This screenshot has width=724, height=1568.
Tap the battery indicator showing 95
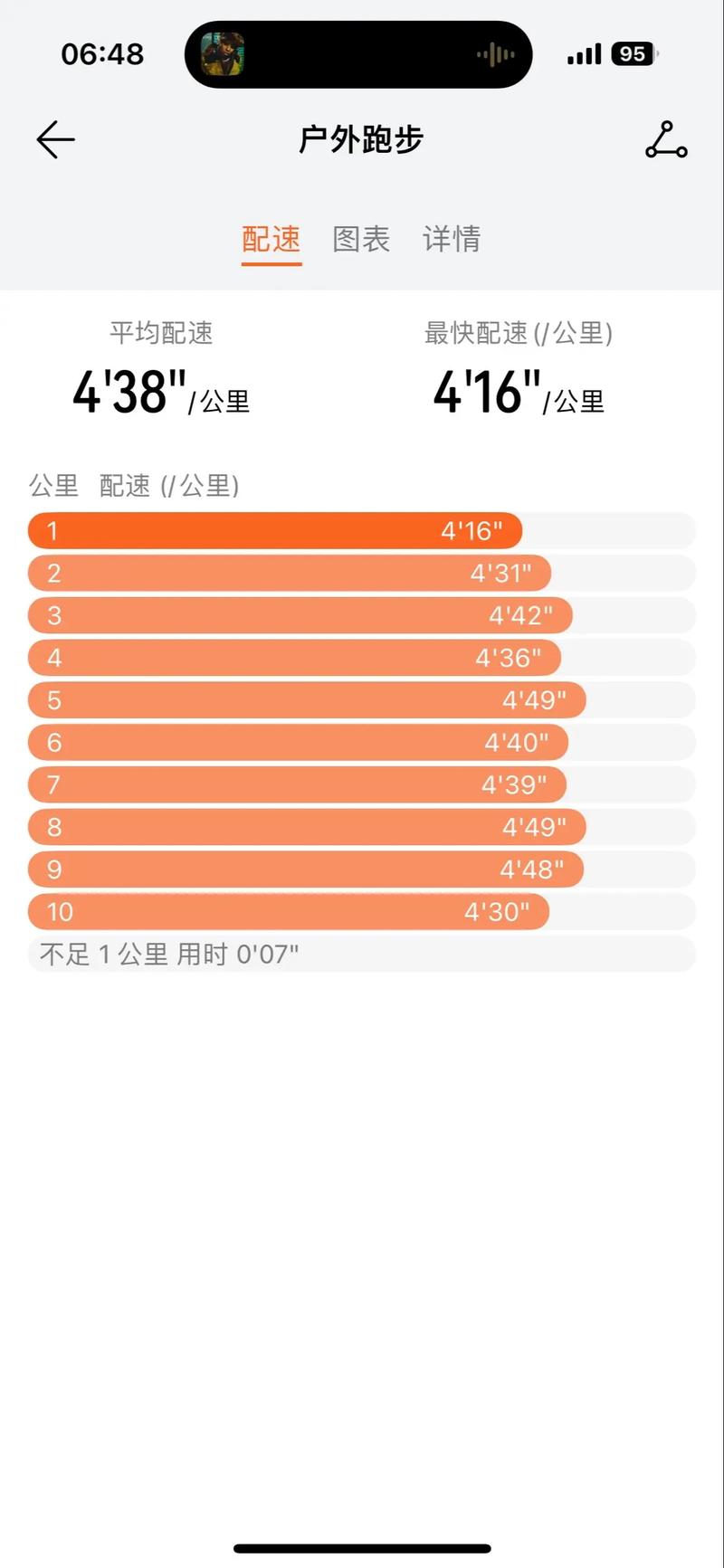(633, 54)
